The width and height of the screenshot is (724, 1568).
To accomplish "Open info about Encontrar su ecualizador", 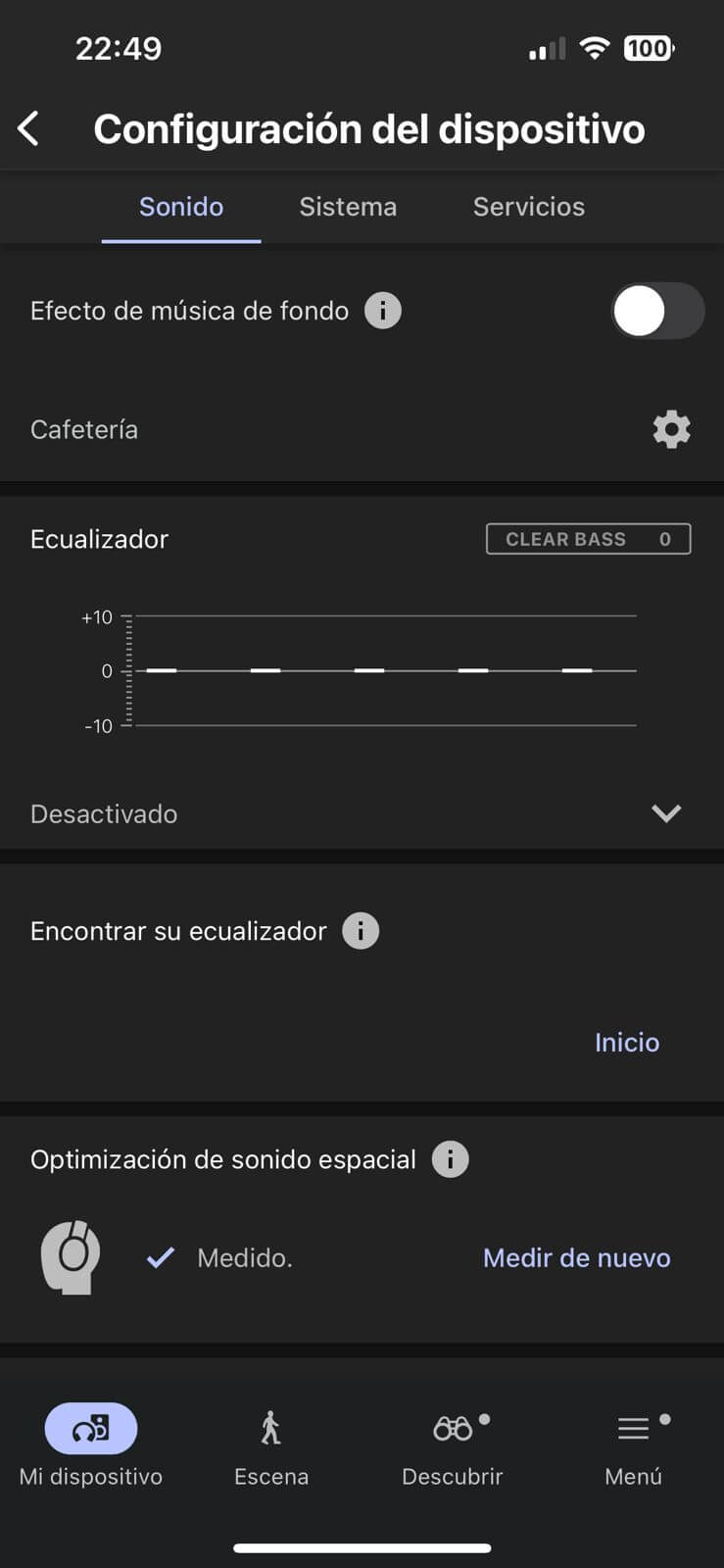I will coord(361,931).
